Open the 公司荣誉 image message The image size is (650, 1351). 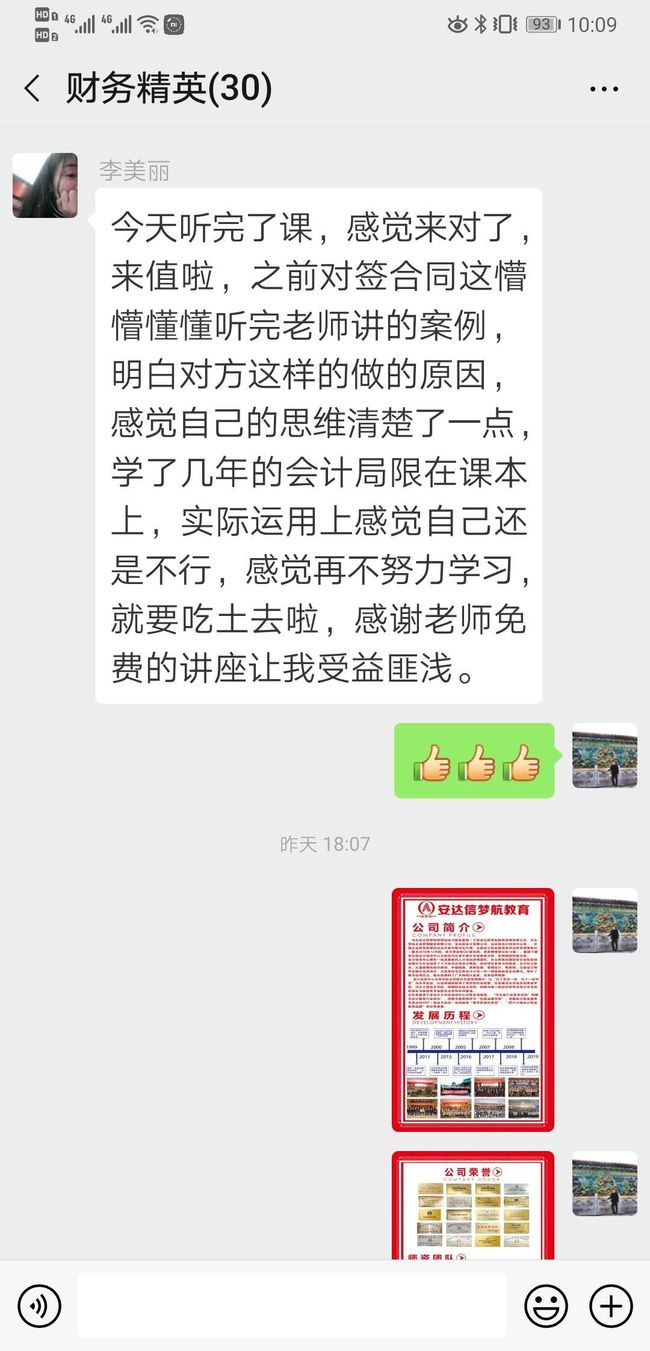pyautogui.click(x=473, y=1205)
